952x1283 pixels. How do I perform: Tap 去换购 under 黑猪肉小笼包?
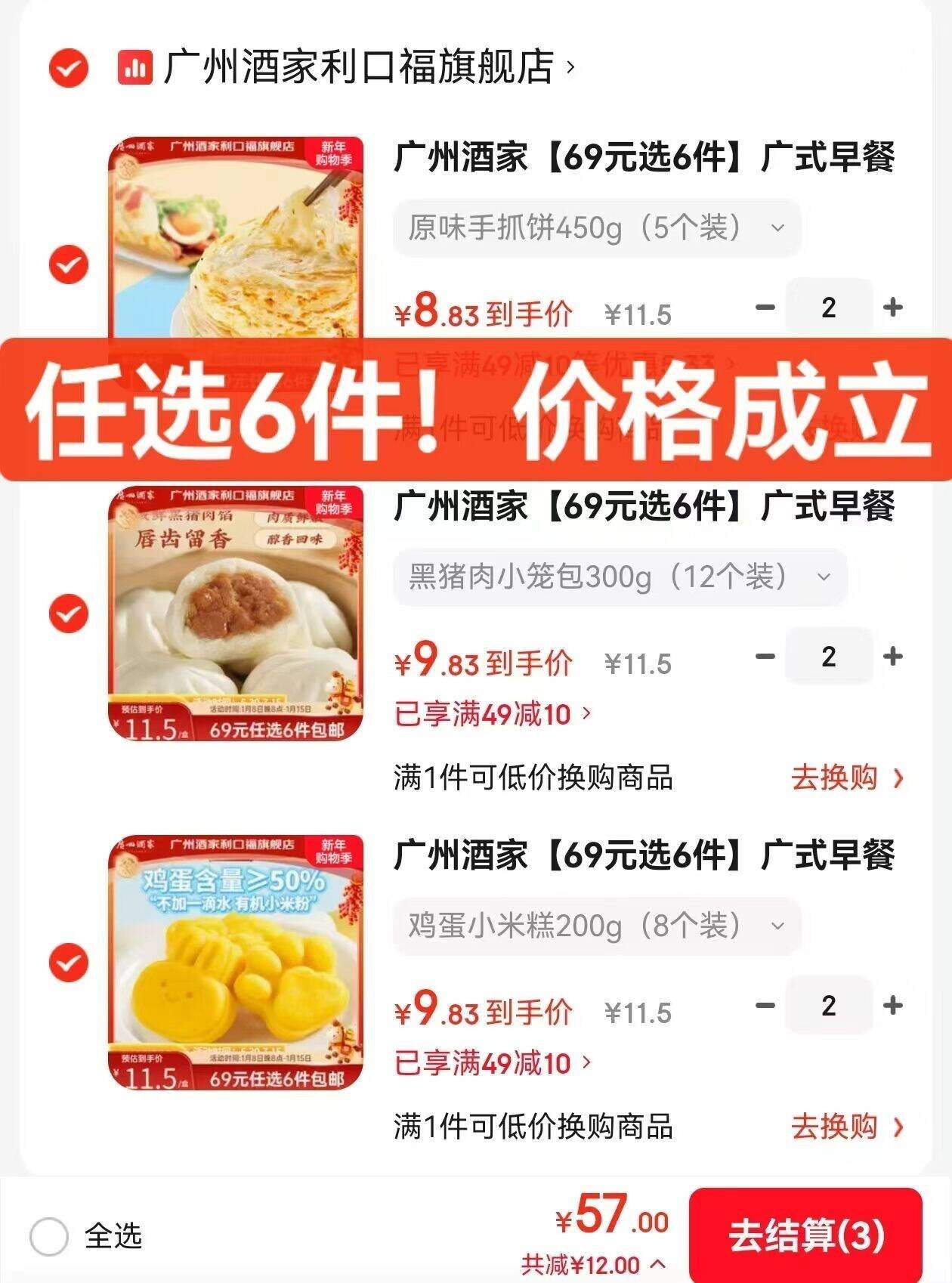(x=847, y=778)
